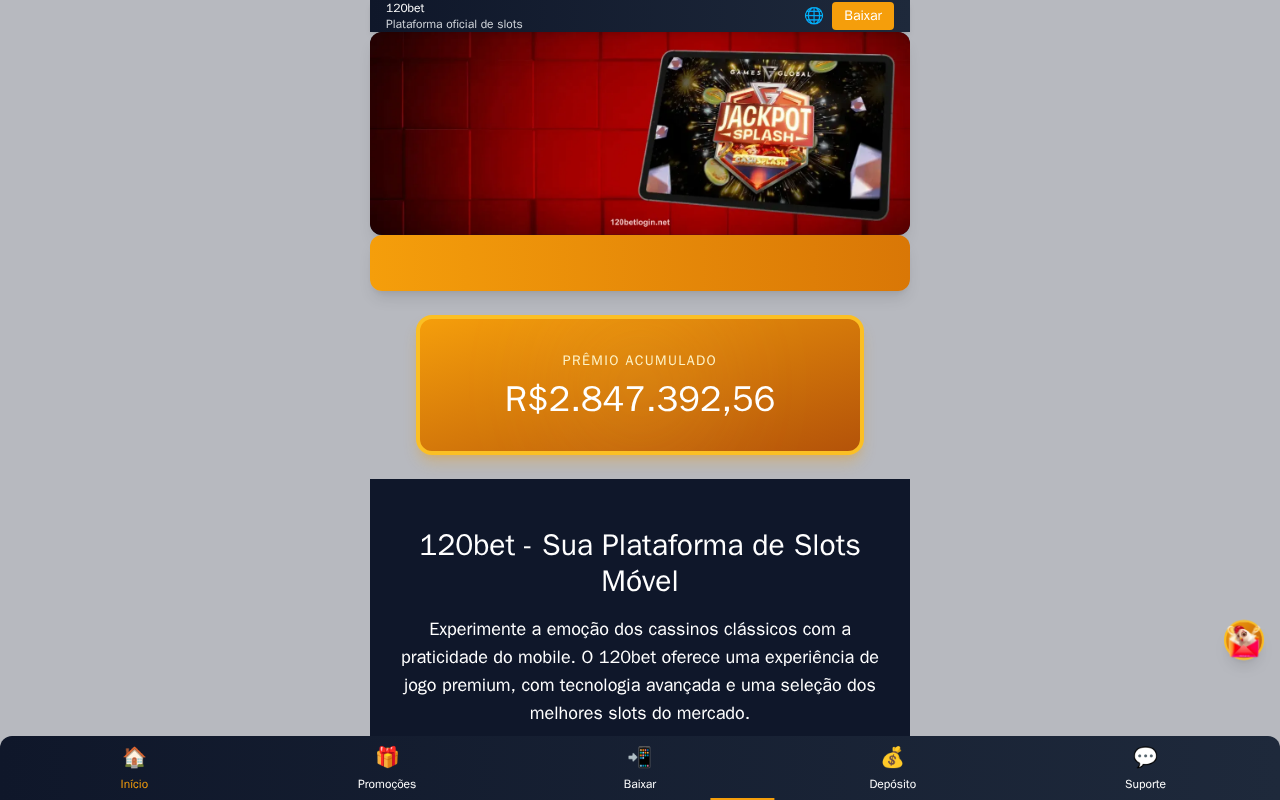Go to the Início tab

134,768
